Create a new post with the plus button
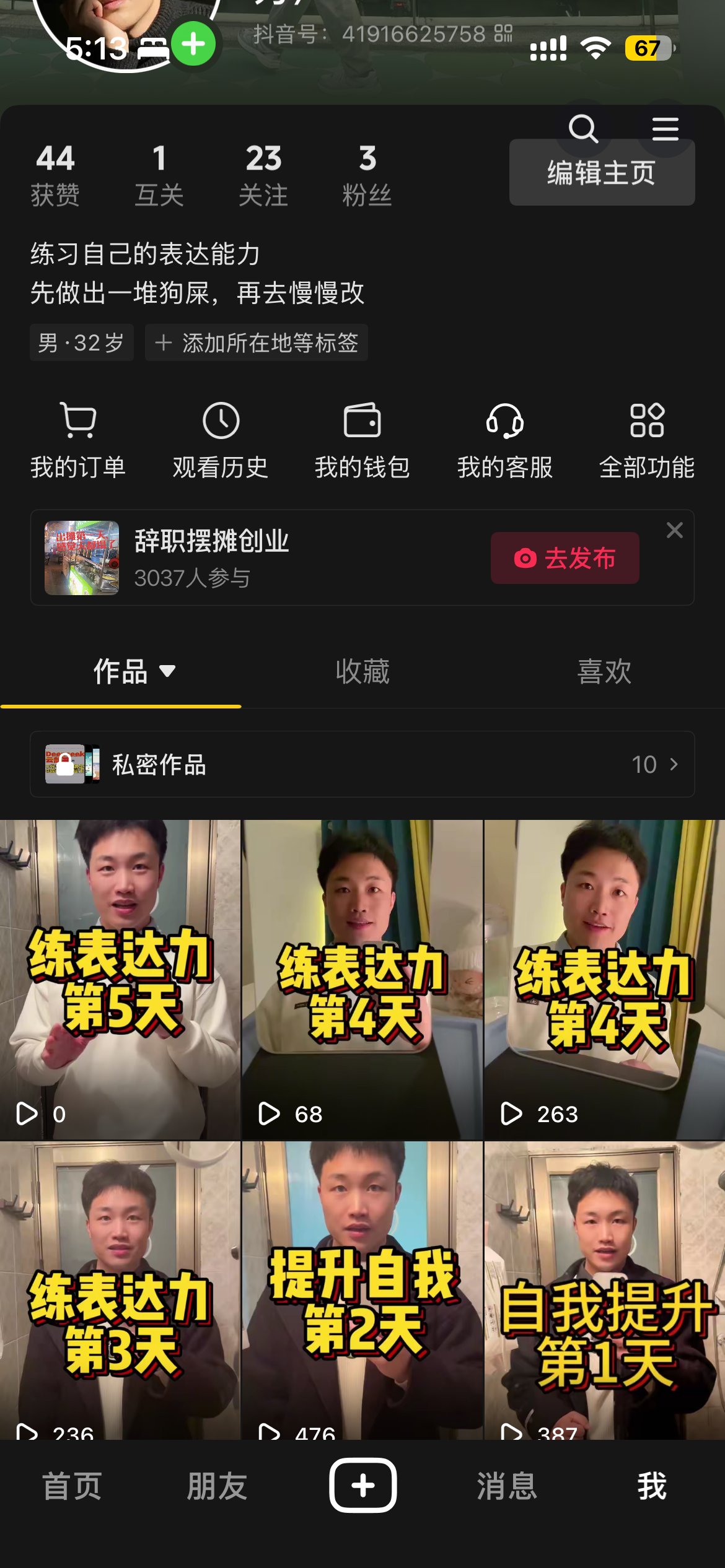Viewport: 725px width, 1568px height. (362, 1485)
